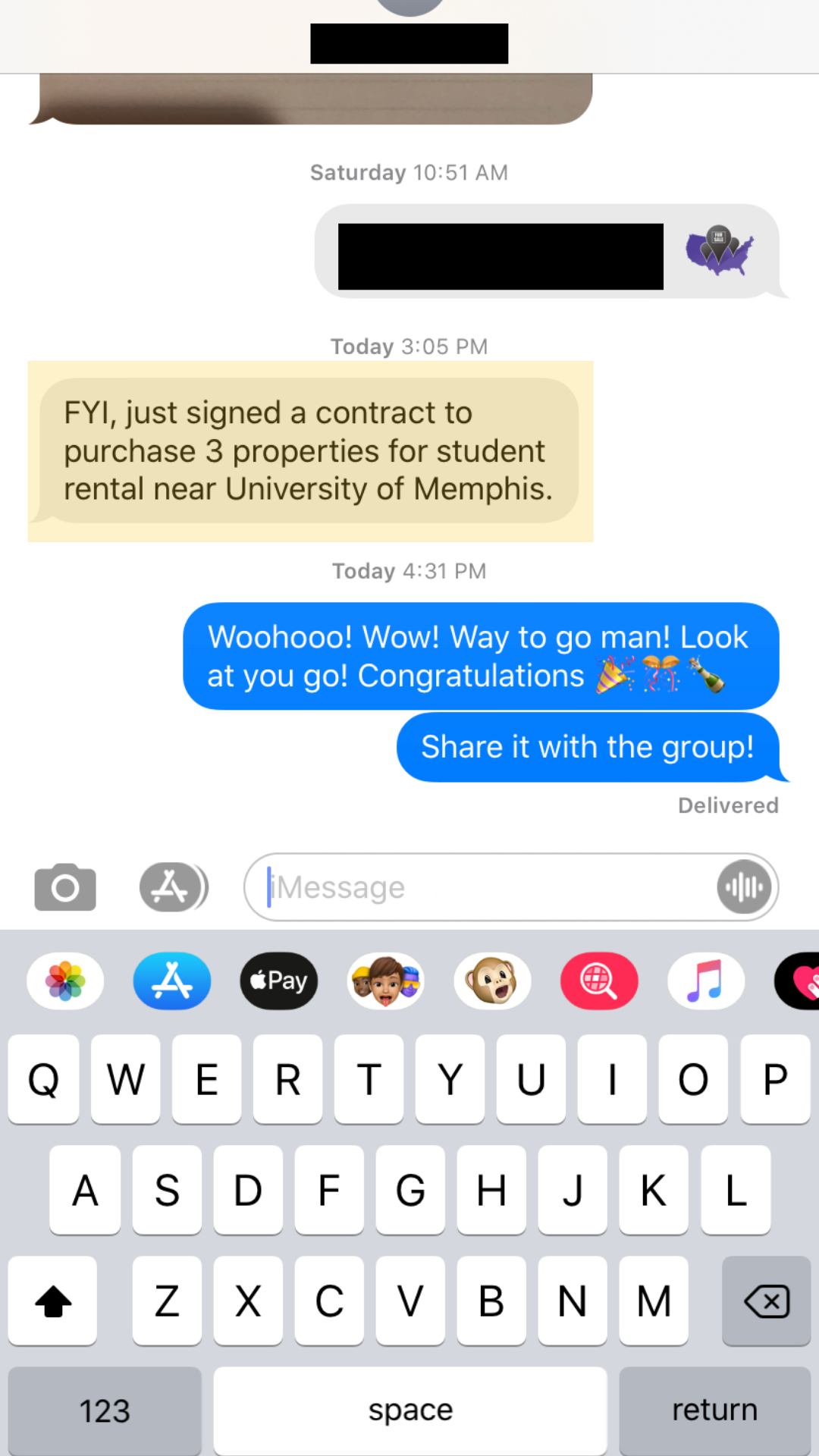Open Photos in the app strip
Screen dimensions: 819x1456
click(65, 981)
